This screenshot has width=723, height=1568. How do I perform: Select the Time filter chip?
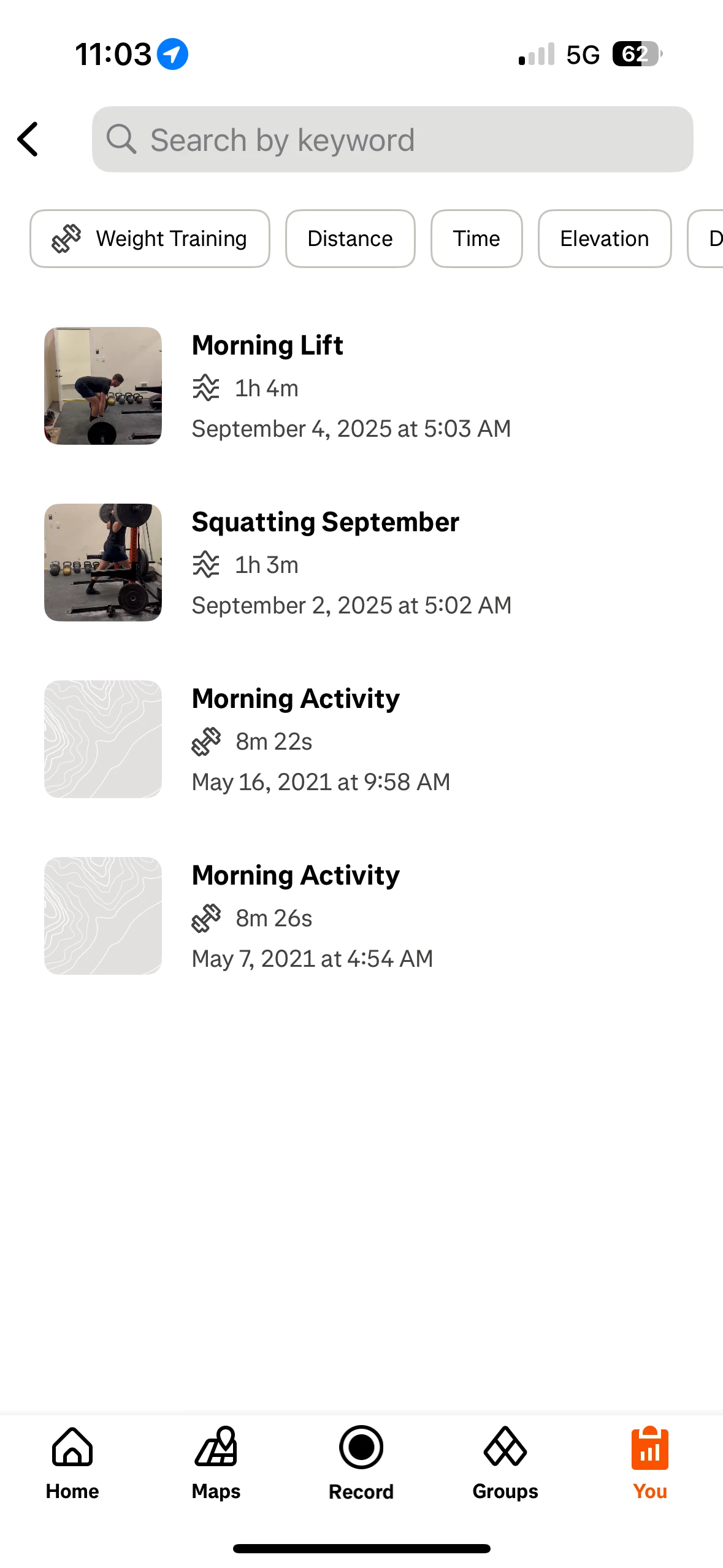pos(476,239)
